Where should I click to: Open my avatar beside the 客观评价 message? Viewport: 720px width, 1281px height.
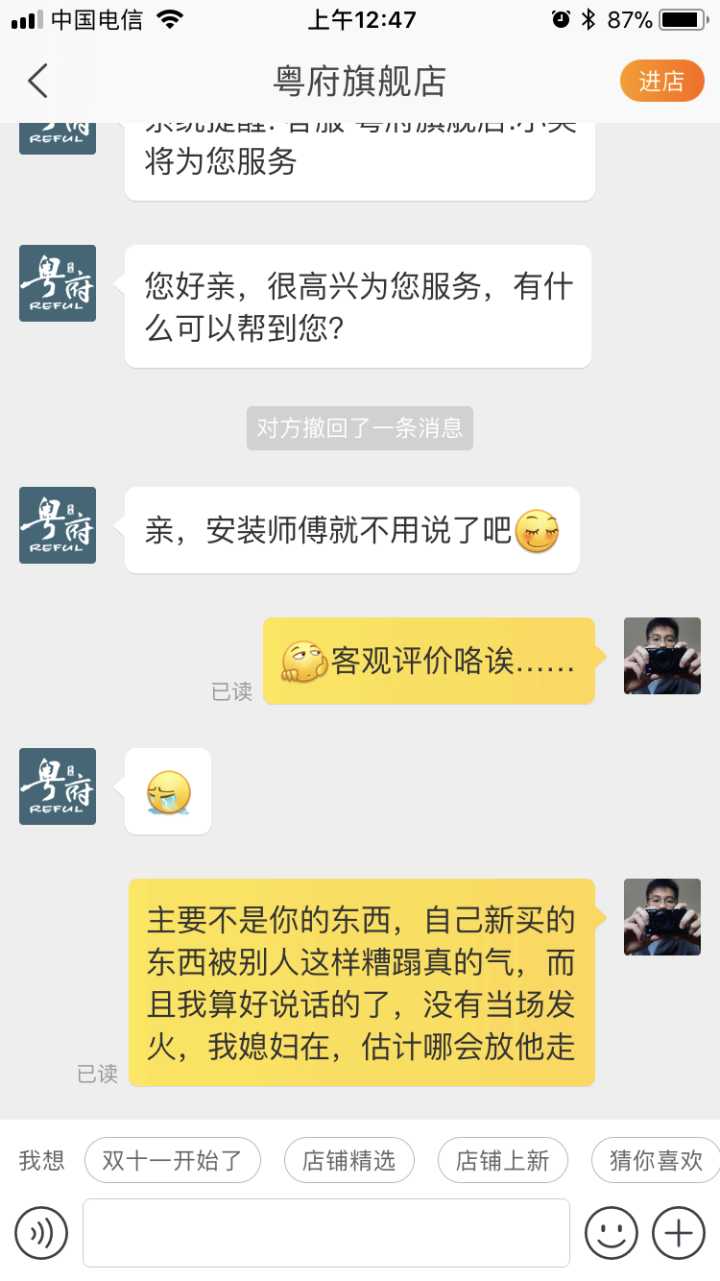coord(662,656)
